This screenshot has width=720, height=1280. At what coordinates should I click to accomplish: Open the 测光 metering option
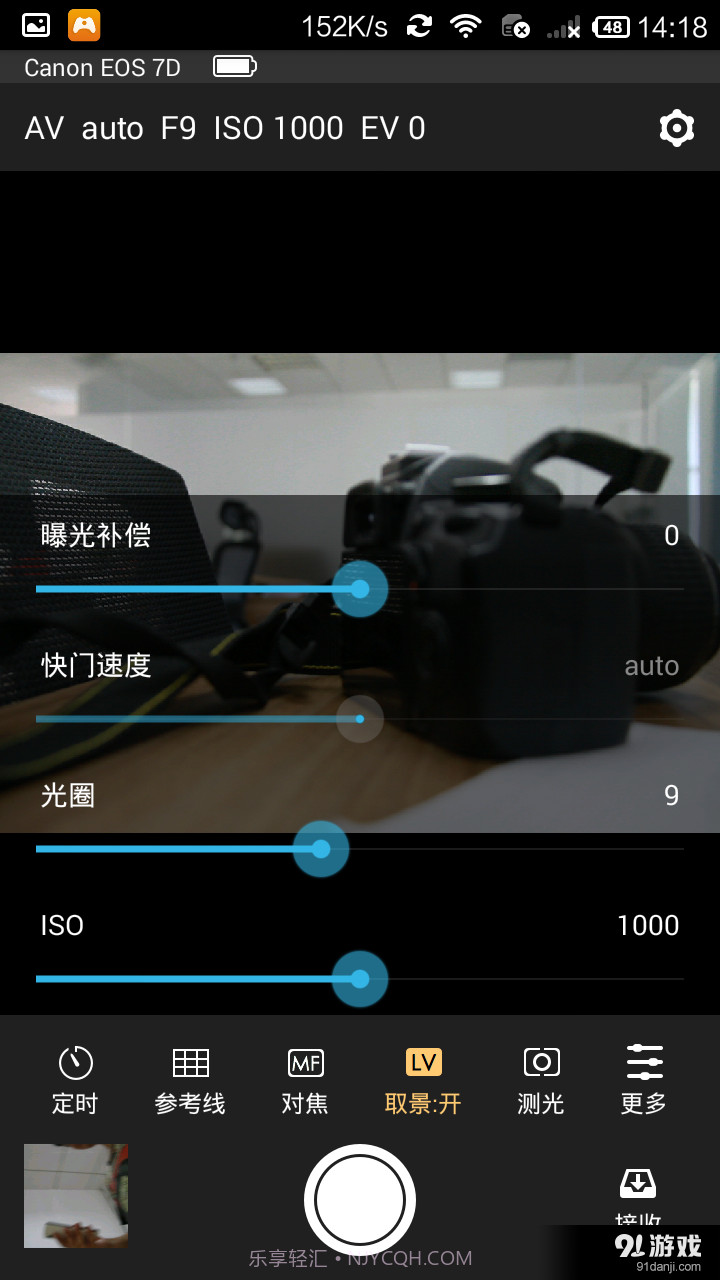(541, 1079)
